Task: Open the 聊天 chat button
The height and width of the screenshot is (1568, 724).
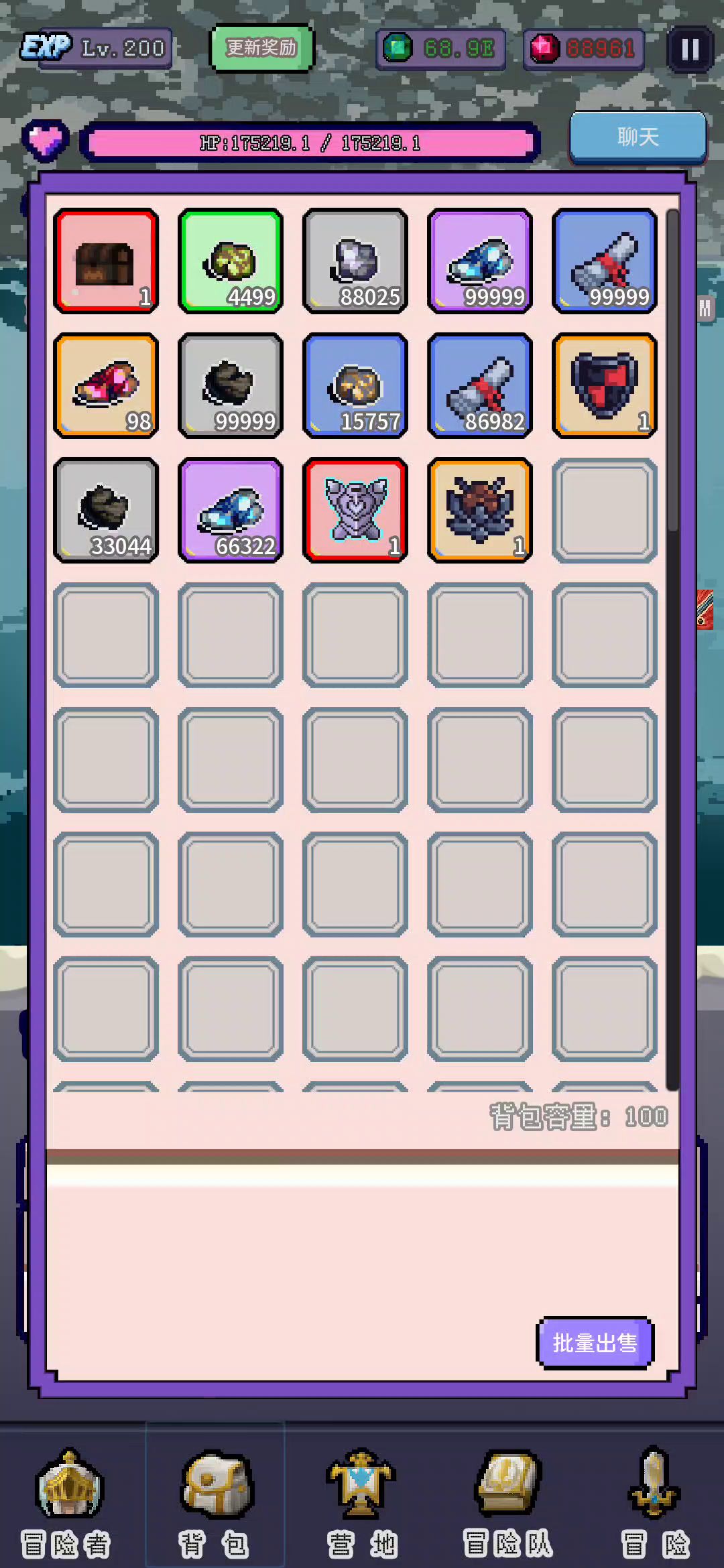Action: pyautogui.click(x=638, y=137)
